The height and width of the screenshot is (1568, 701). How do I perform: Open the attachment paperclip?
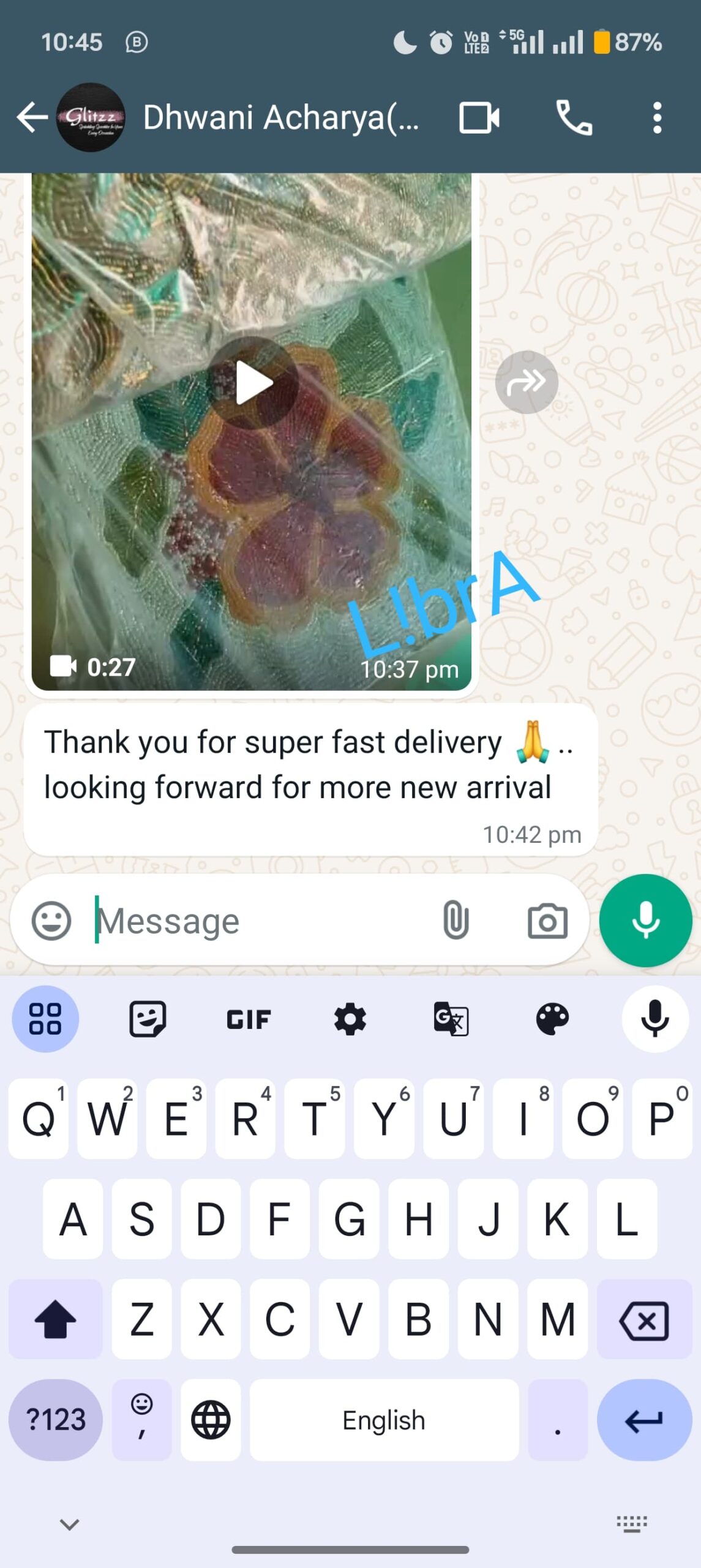(x=455, y=920)
